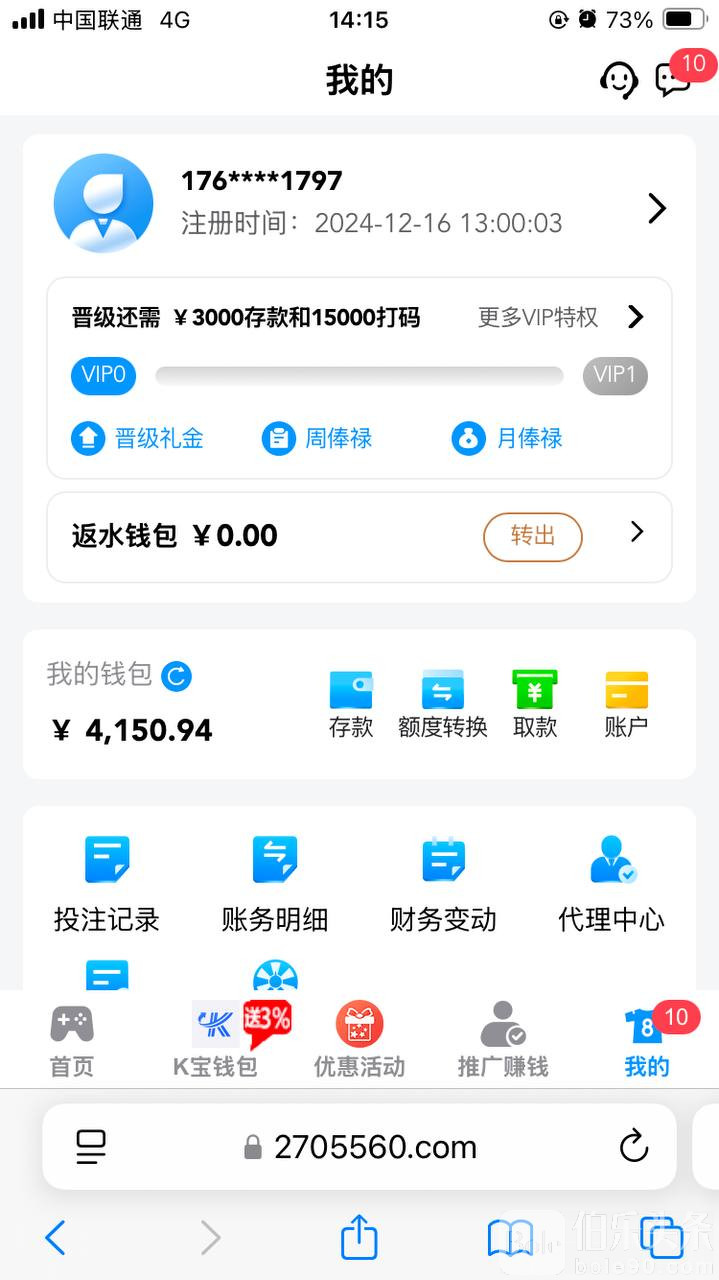The width and height of the screenshot is (719, 1280).
Task: Open 月俸禄 reward
Action: [x=508, y=438]
